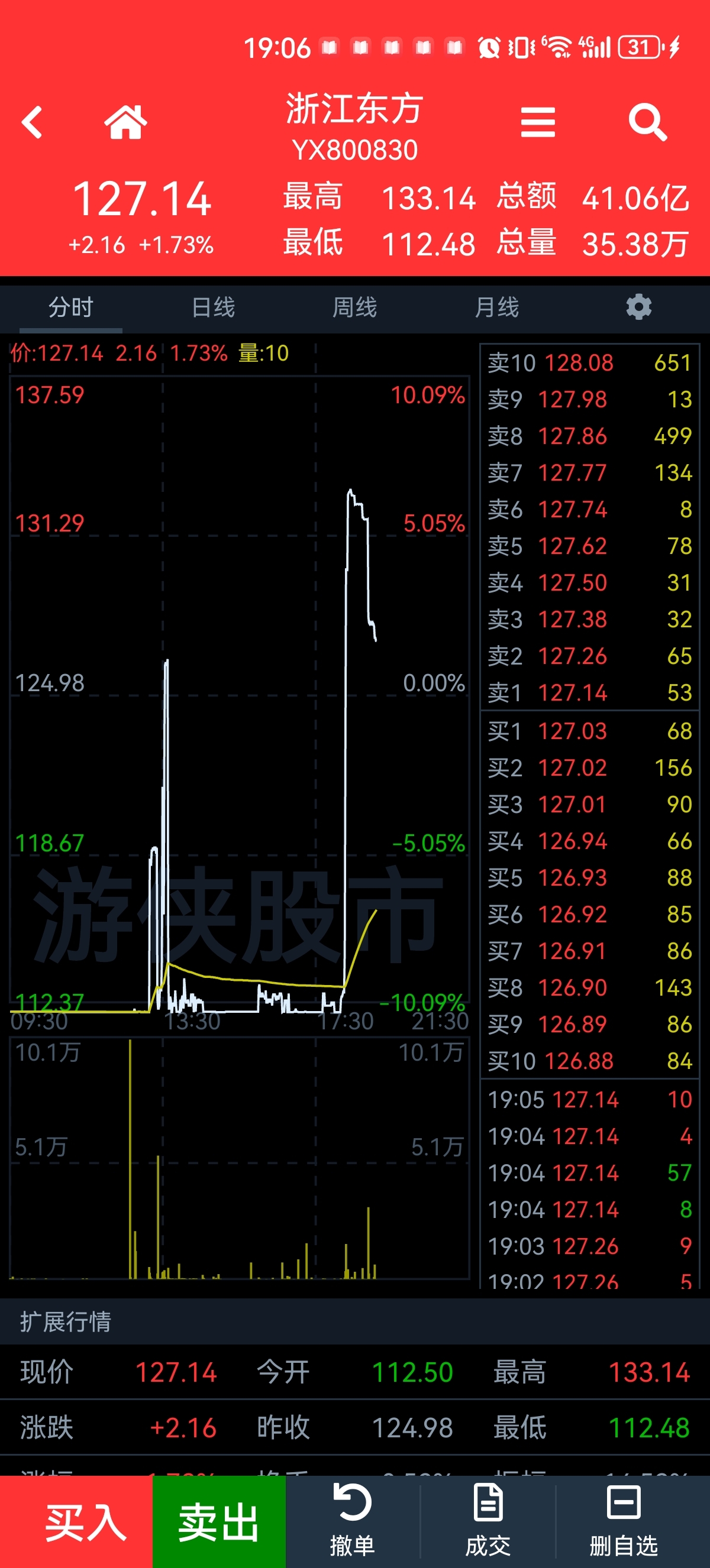Image resolution: width=710 pixels, height=1568 pixels.
Task: Open the hamburger menu icon
Action: tap(538, 122)
